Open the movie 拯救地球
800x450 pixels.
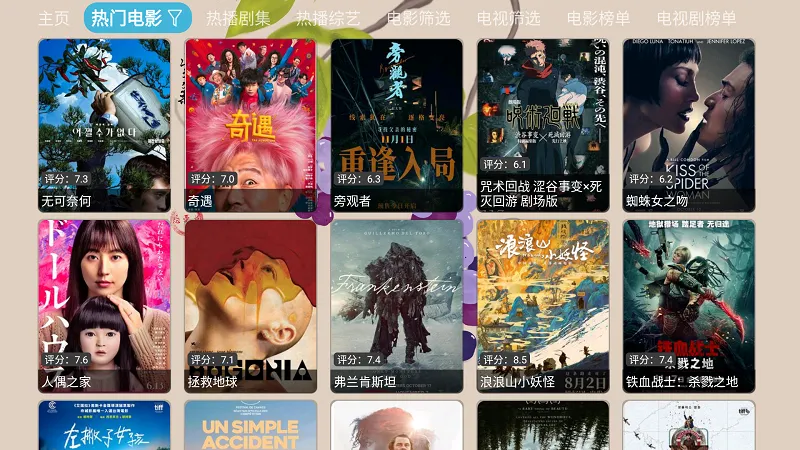pos(250,306)
